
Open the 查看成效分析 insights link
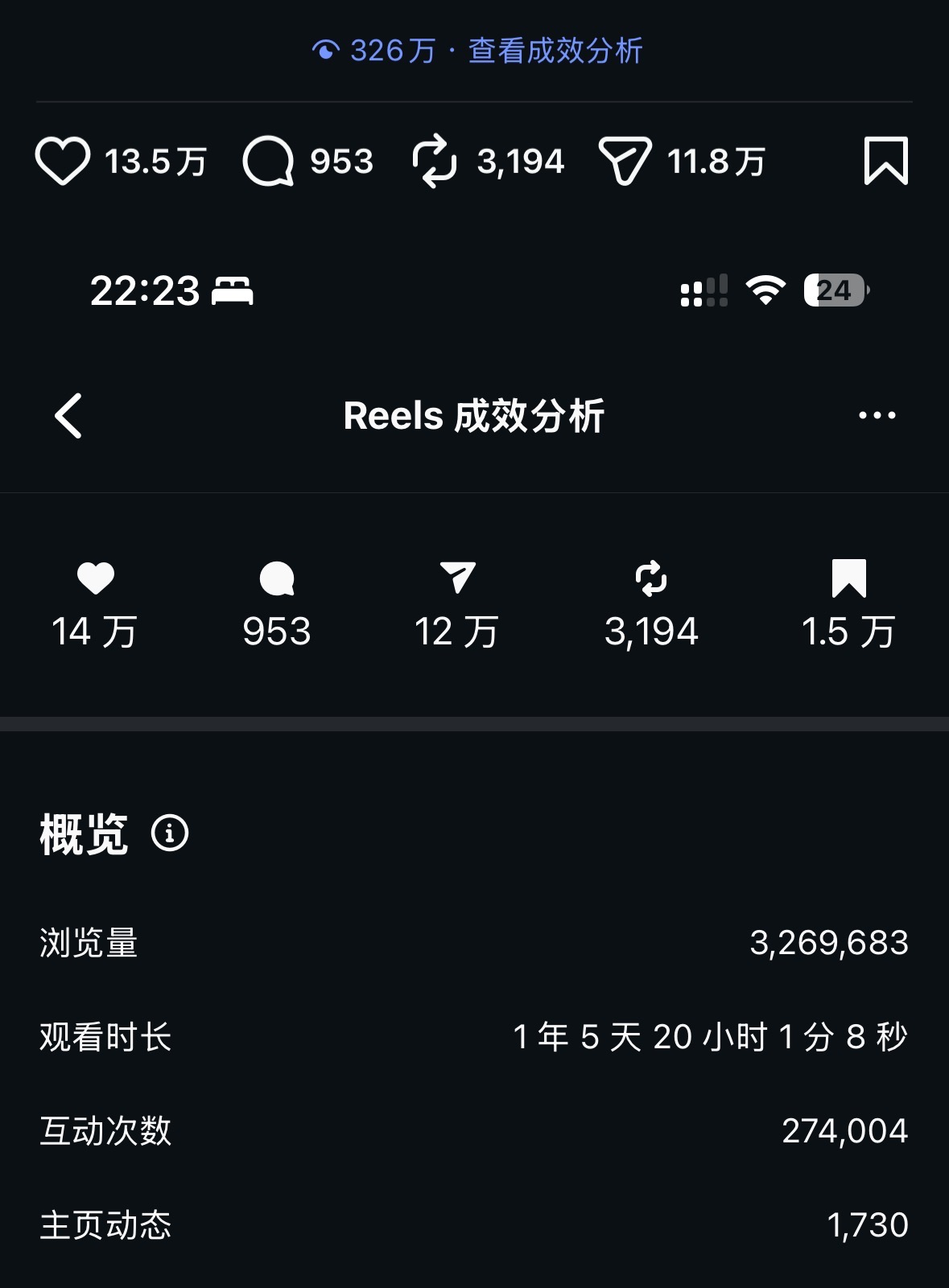(x=555, y=51)
